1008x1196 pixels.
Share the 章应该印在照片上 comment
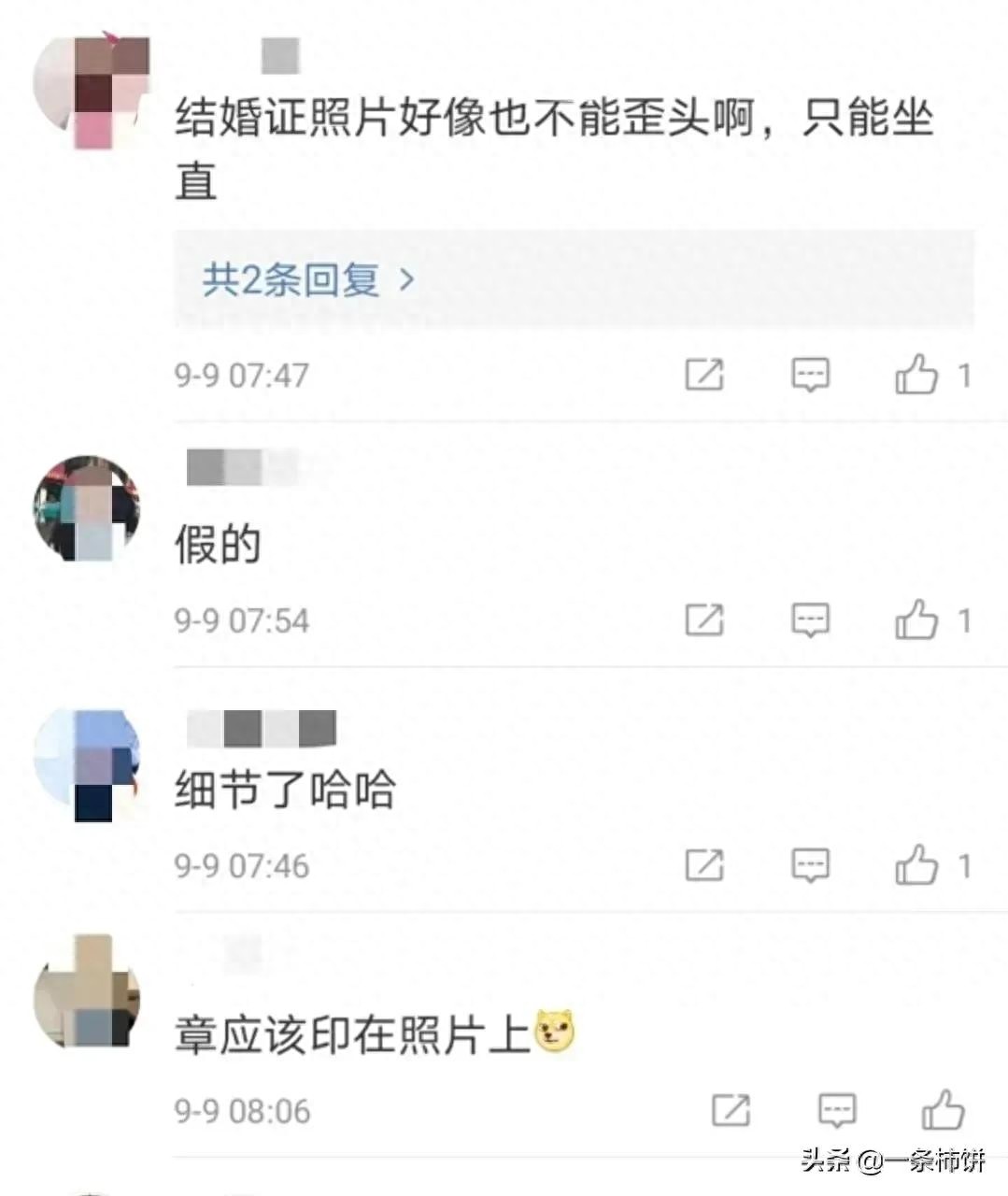click(x=731, y=1110)
